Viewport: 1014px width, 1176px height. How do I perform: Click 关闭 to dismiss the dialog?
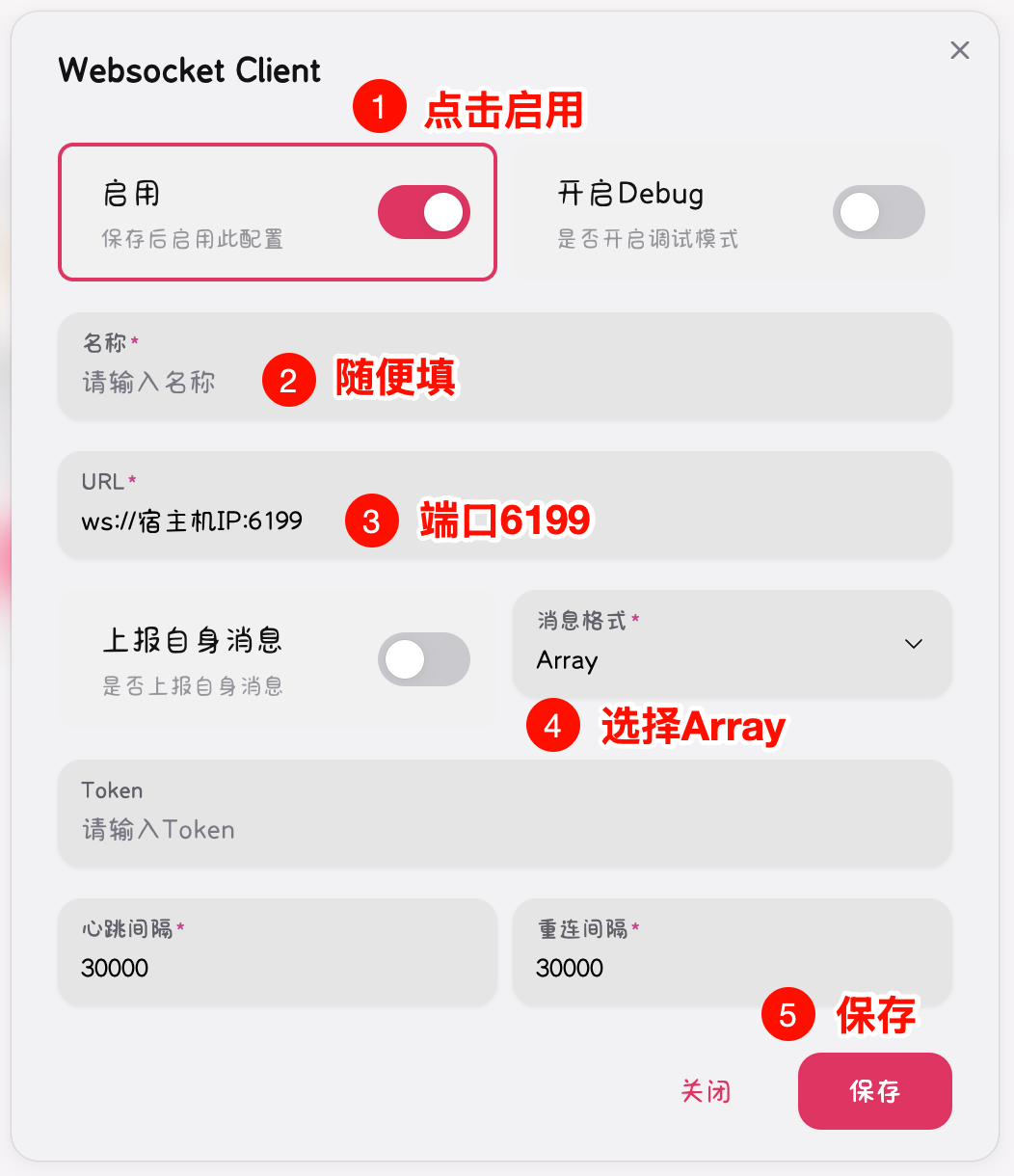(707, 1091)
